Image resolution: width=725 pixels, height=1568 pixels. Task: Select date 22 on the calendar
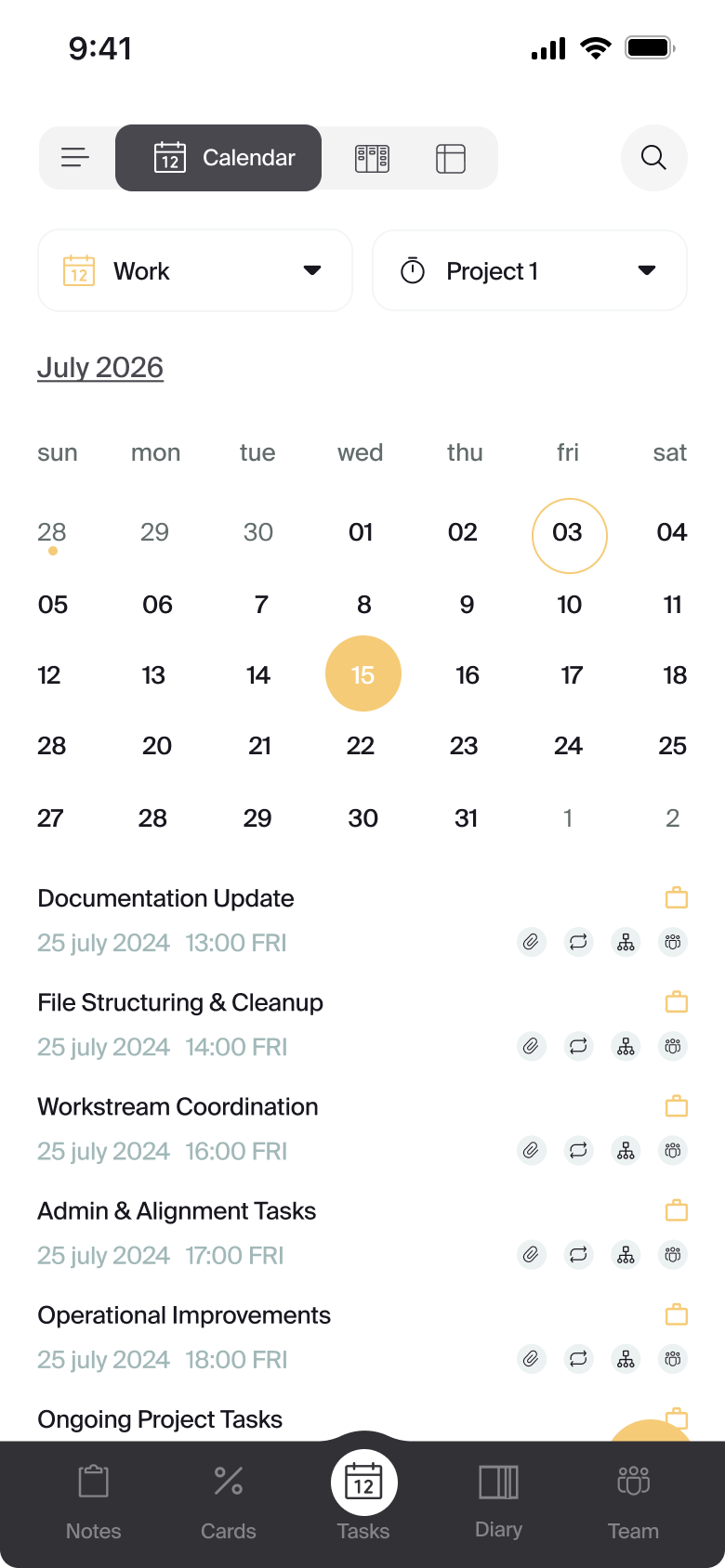[361, 746]
